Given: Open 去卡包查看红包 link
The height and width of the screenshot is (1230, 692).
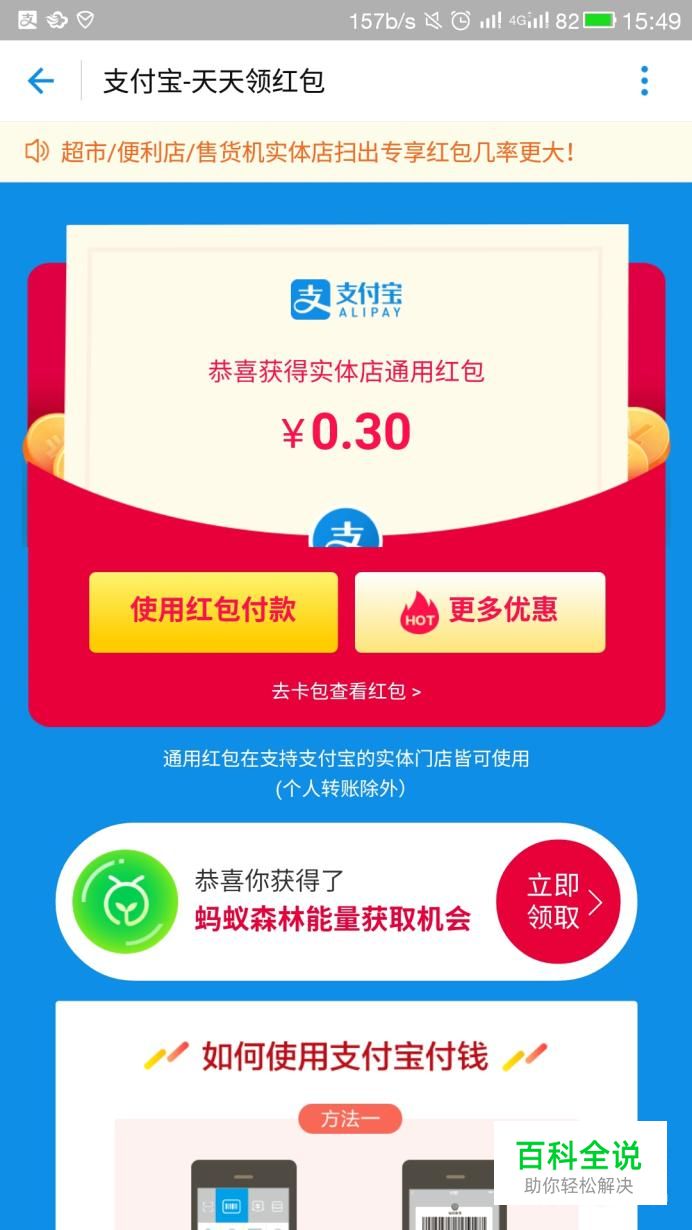Looking at the screenshot, I should (x=346, y=691).
